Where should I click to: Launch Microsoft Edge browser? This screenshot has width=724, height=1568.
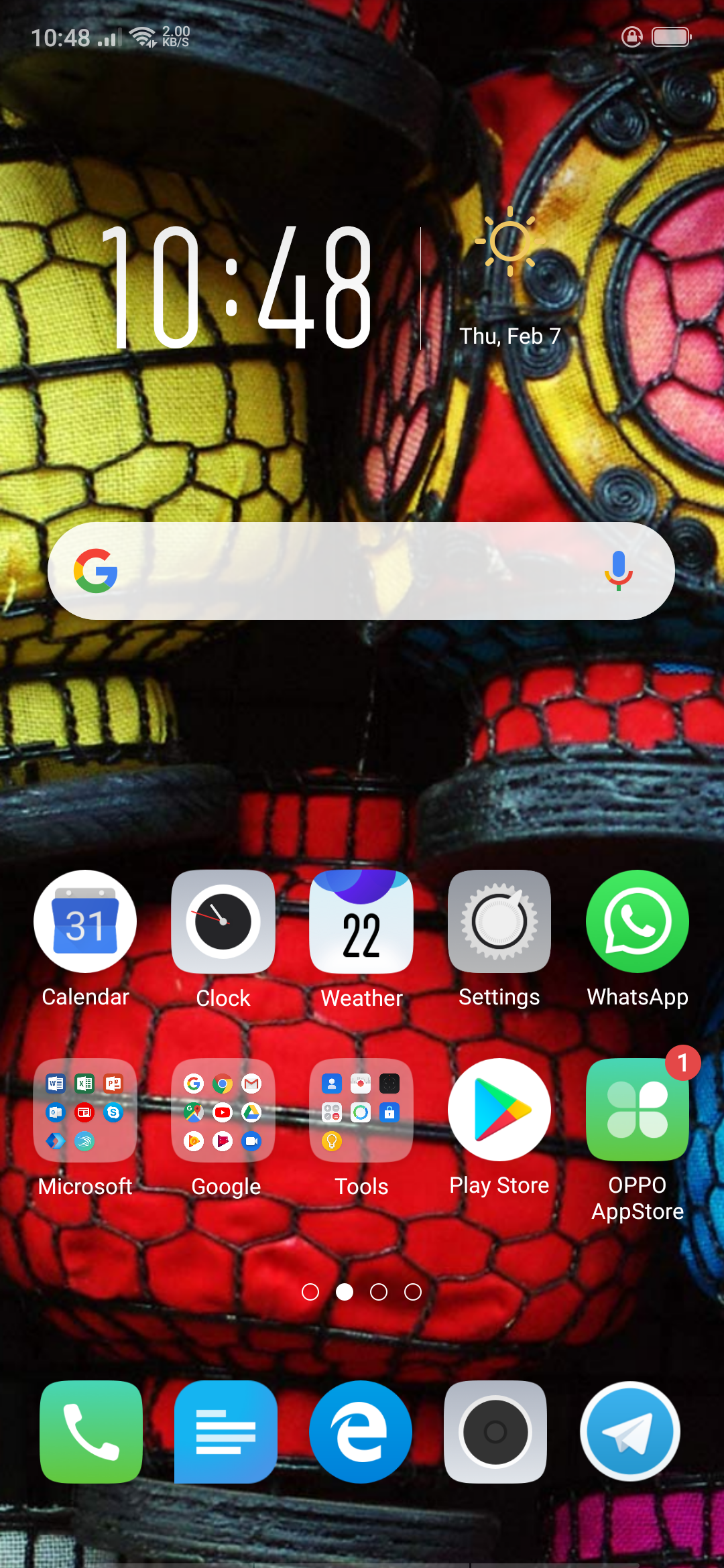point(361,1432)
